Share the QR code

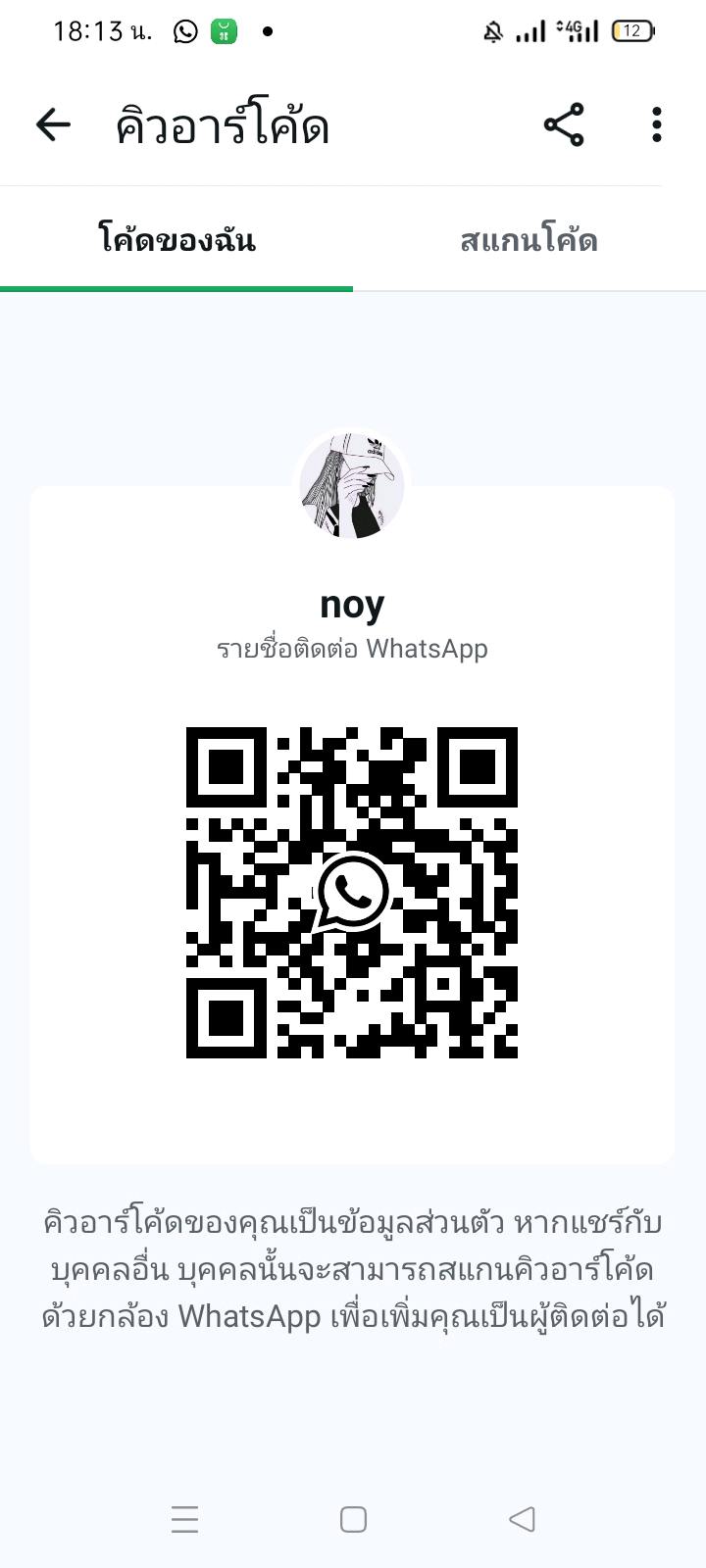click(564, 124)
